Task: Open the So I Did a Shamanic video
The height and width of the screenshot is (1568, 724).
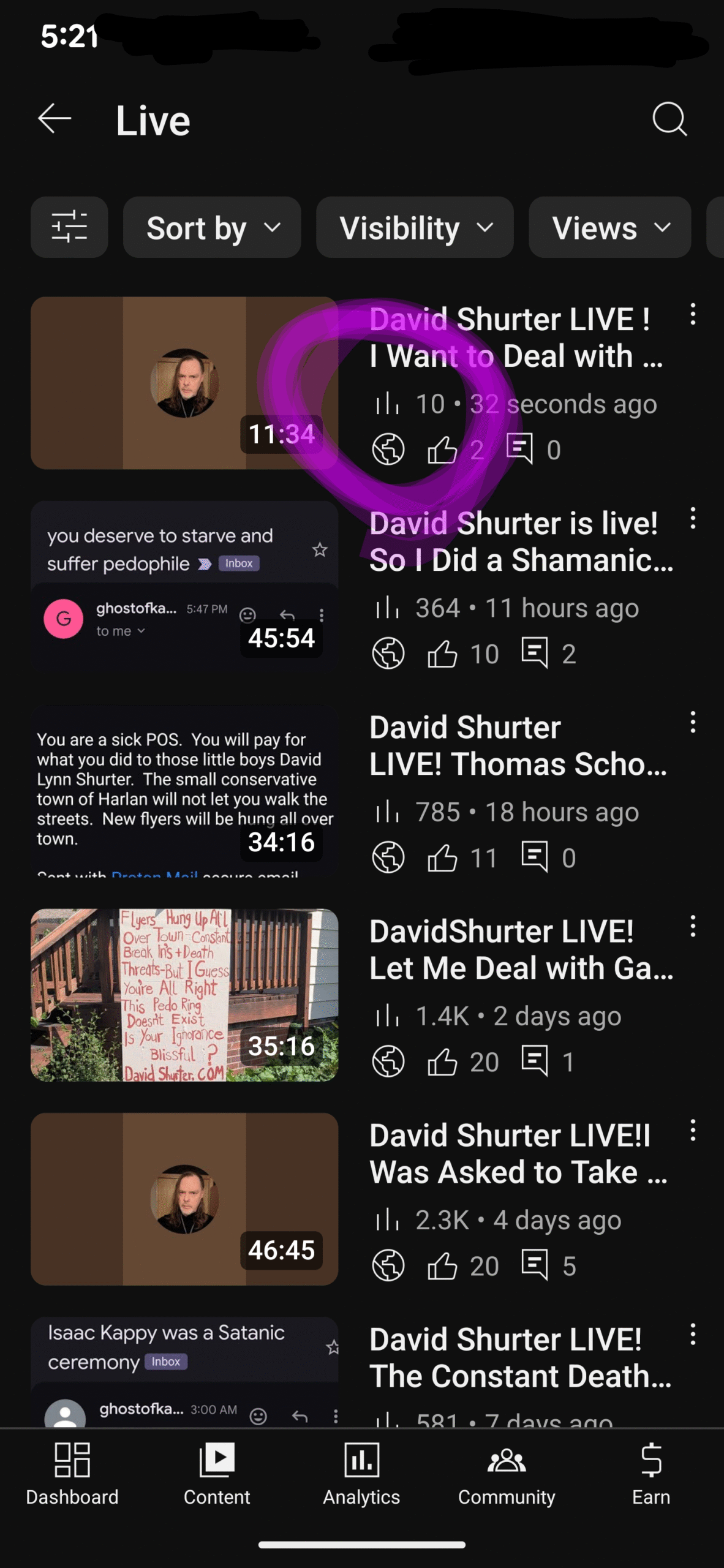Action: [x=521, y=541]
